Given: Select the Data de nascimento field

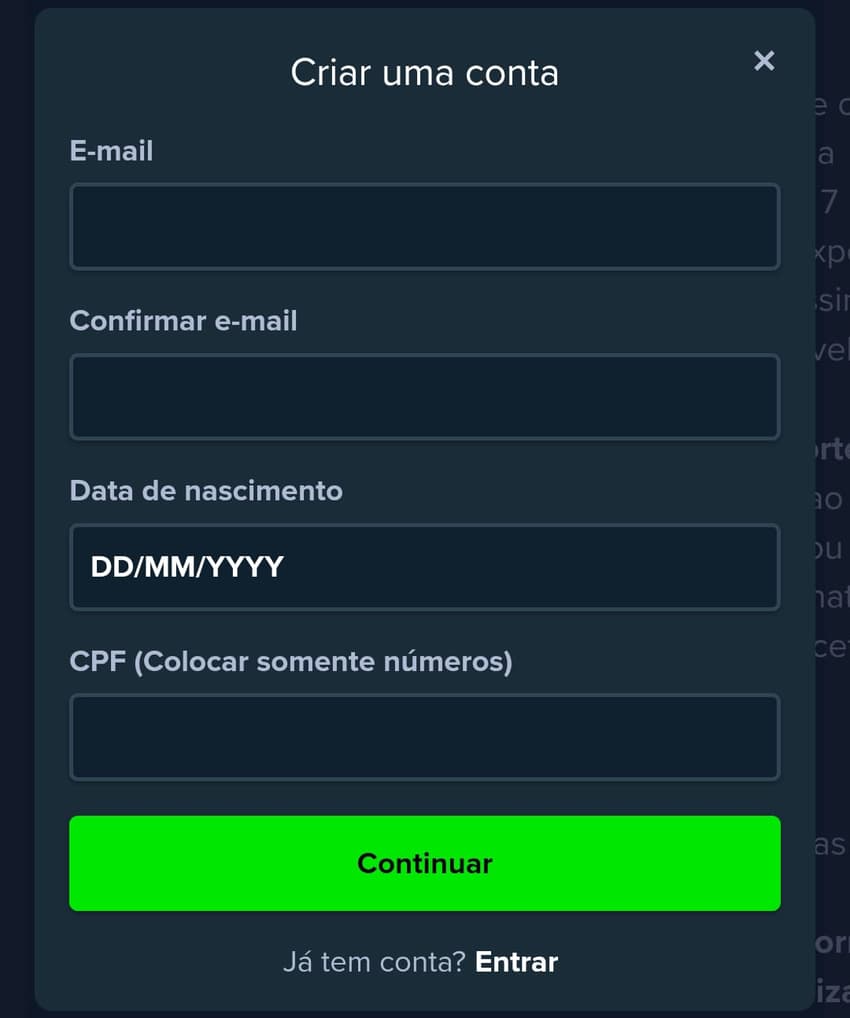Looking at the screenshot, I should [x=424, y=567].
